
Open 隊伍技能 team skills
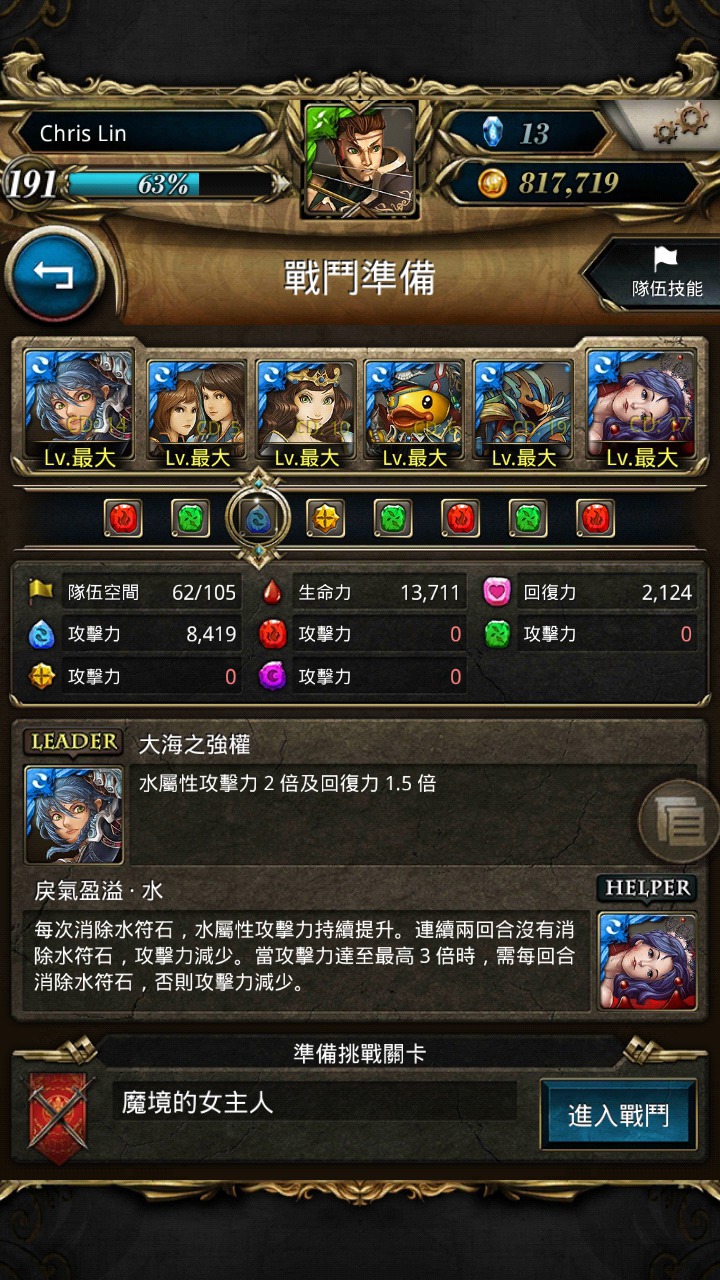coord(660,275)
